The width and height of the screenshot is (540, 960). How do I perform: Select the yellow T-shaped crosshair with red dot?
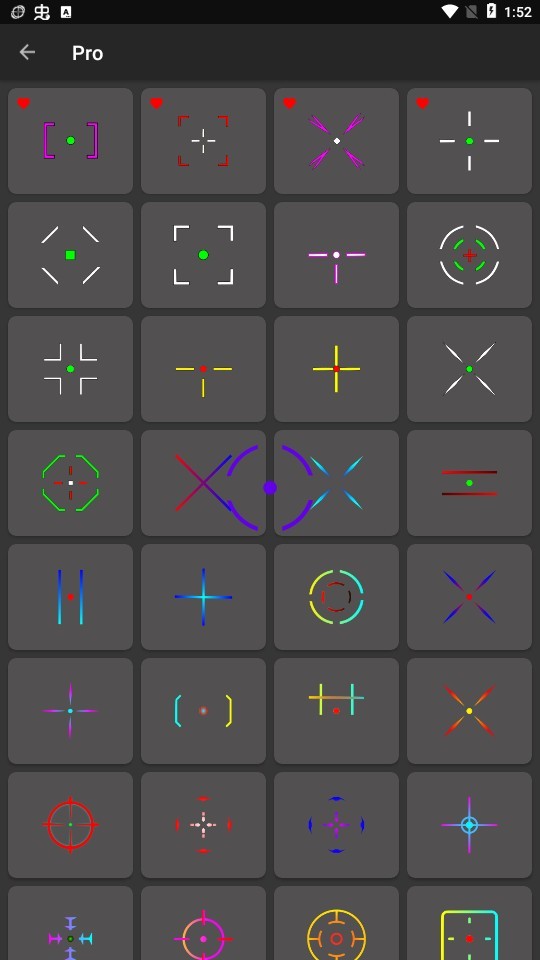pyautogui.click(x=203, y=369)
